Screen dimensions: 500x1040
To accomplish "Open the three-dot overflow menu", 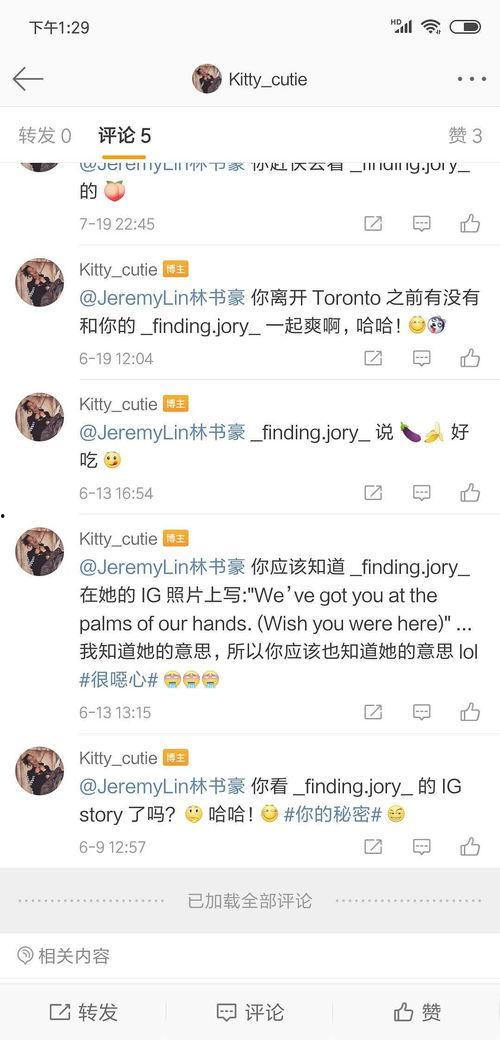I will click(x=471, y=80).
